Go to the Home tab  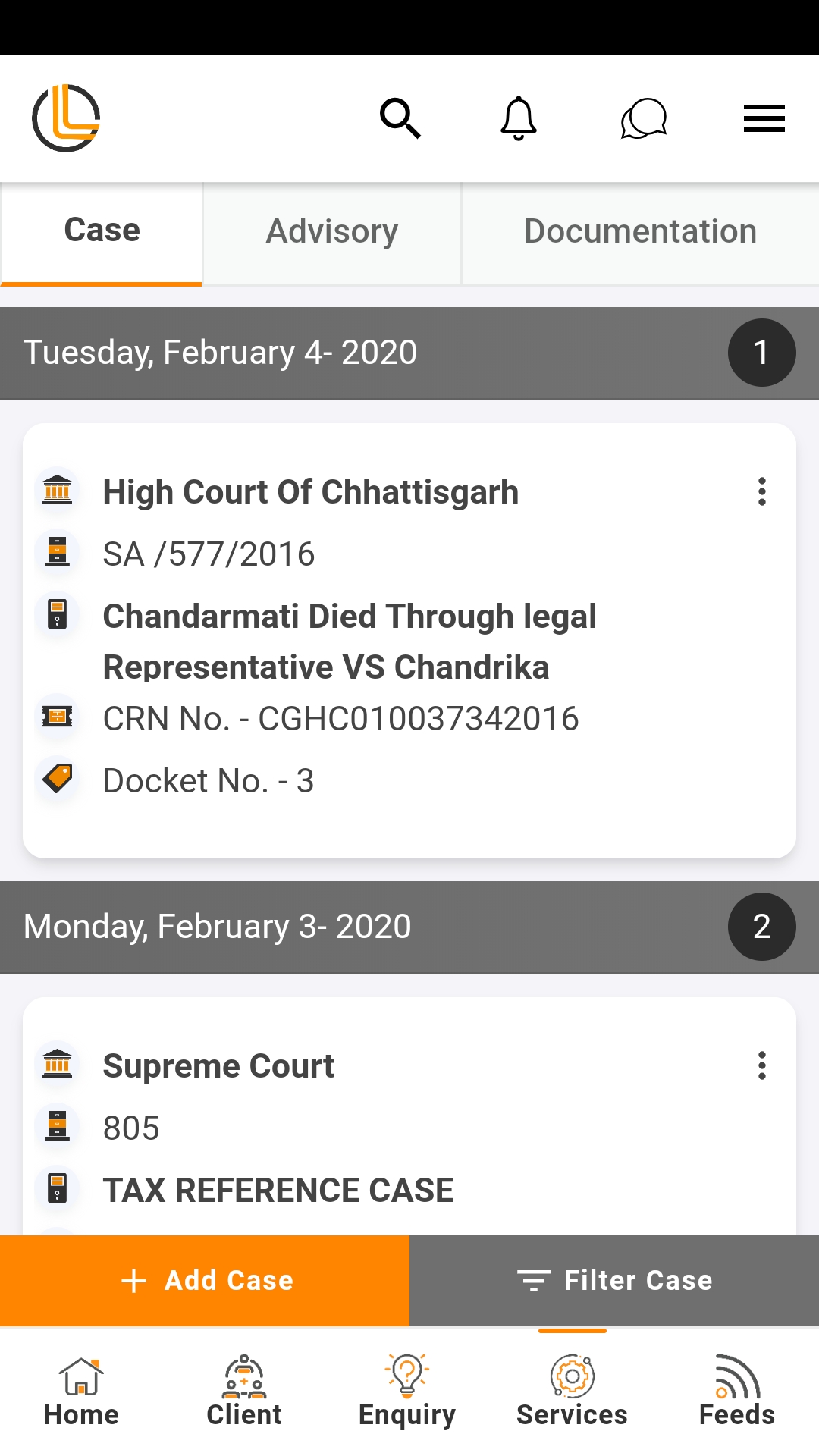pos(81,1392)
